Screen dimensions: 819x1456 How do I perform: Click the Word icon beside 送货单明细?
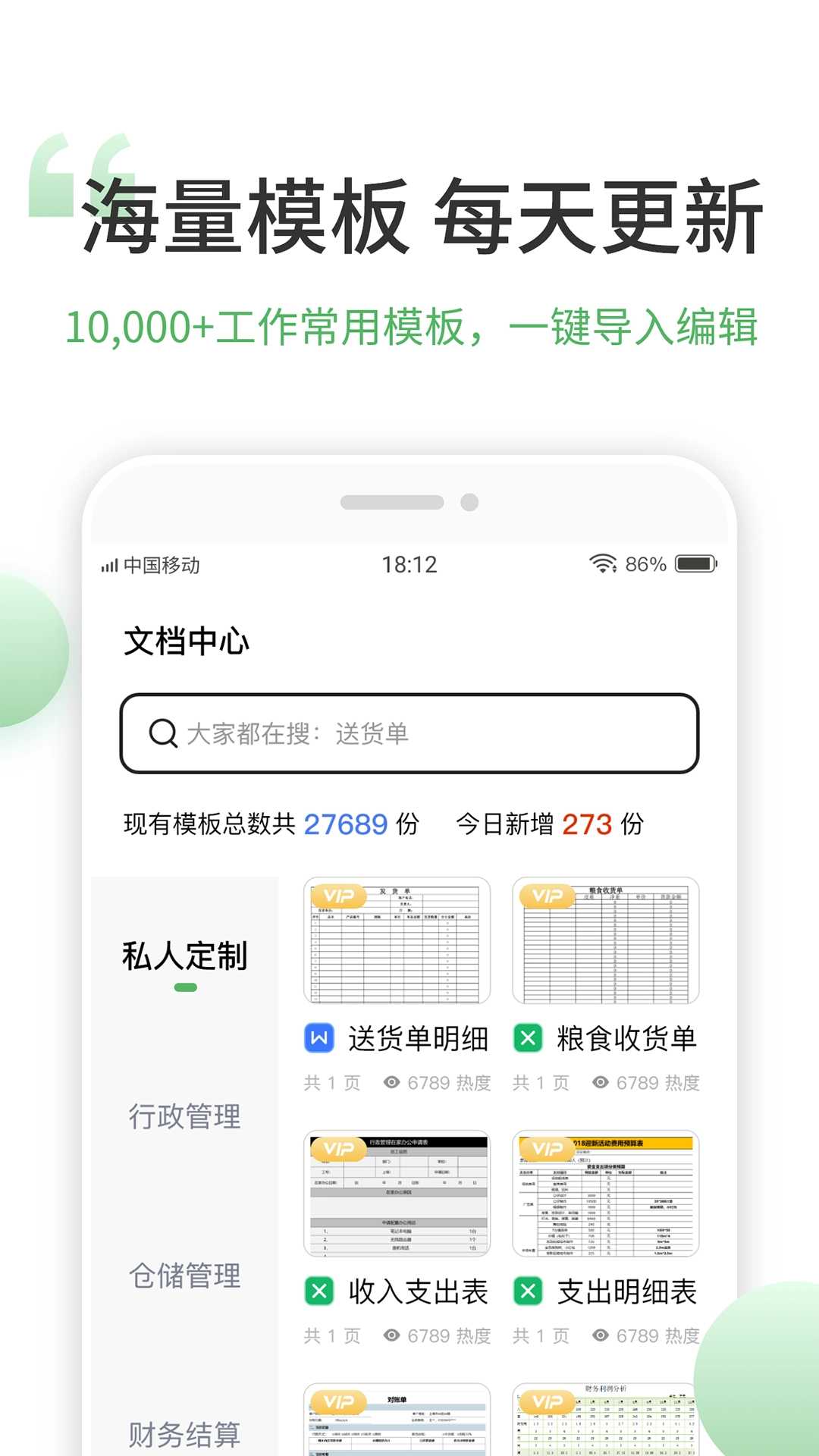[320, 1039]
